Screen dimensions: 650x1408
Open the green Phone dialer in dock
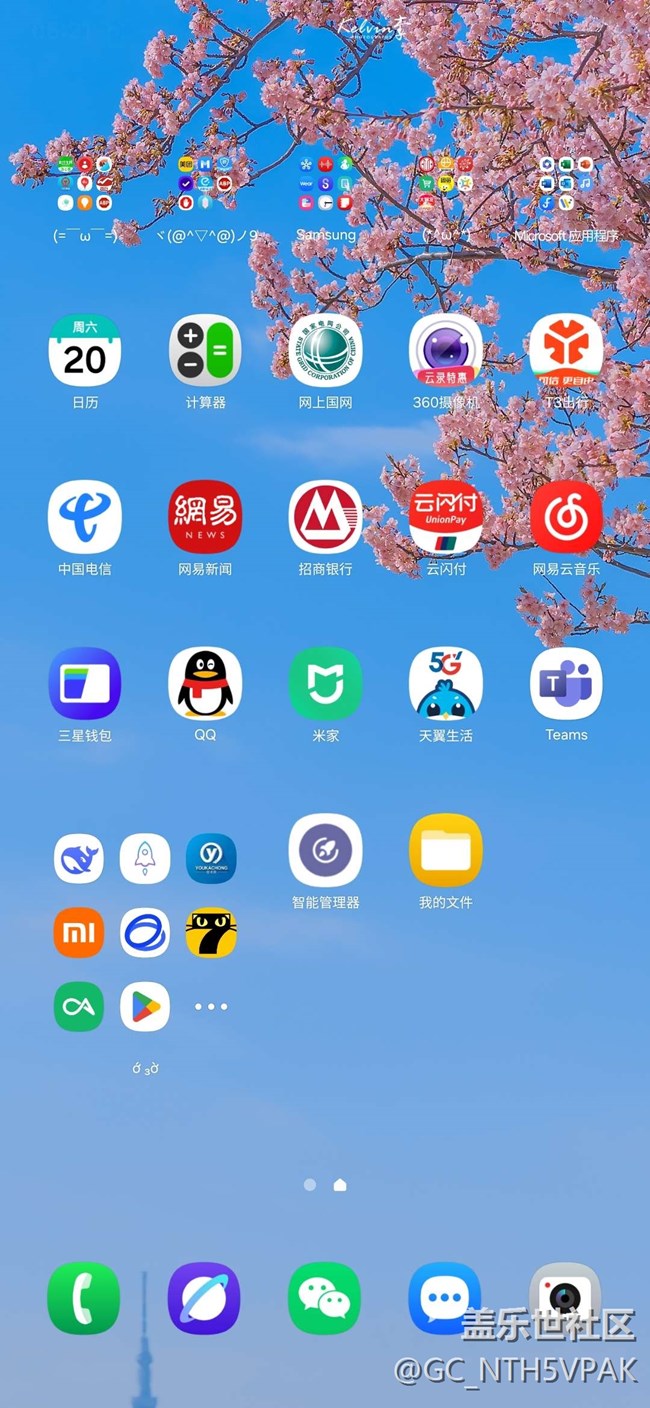[85, 1298]
